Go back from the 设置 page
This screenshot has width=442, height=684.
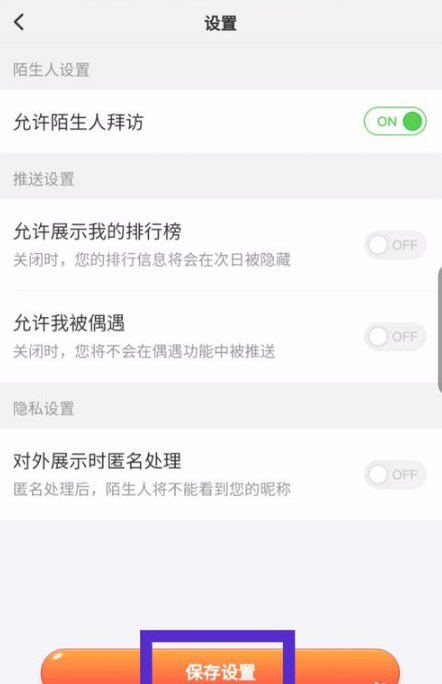pyautogui.click(x=19, y=22)
